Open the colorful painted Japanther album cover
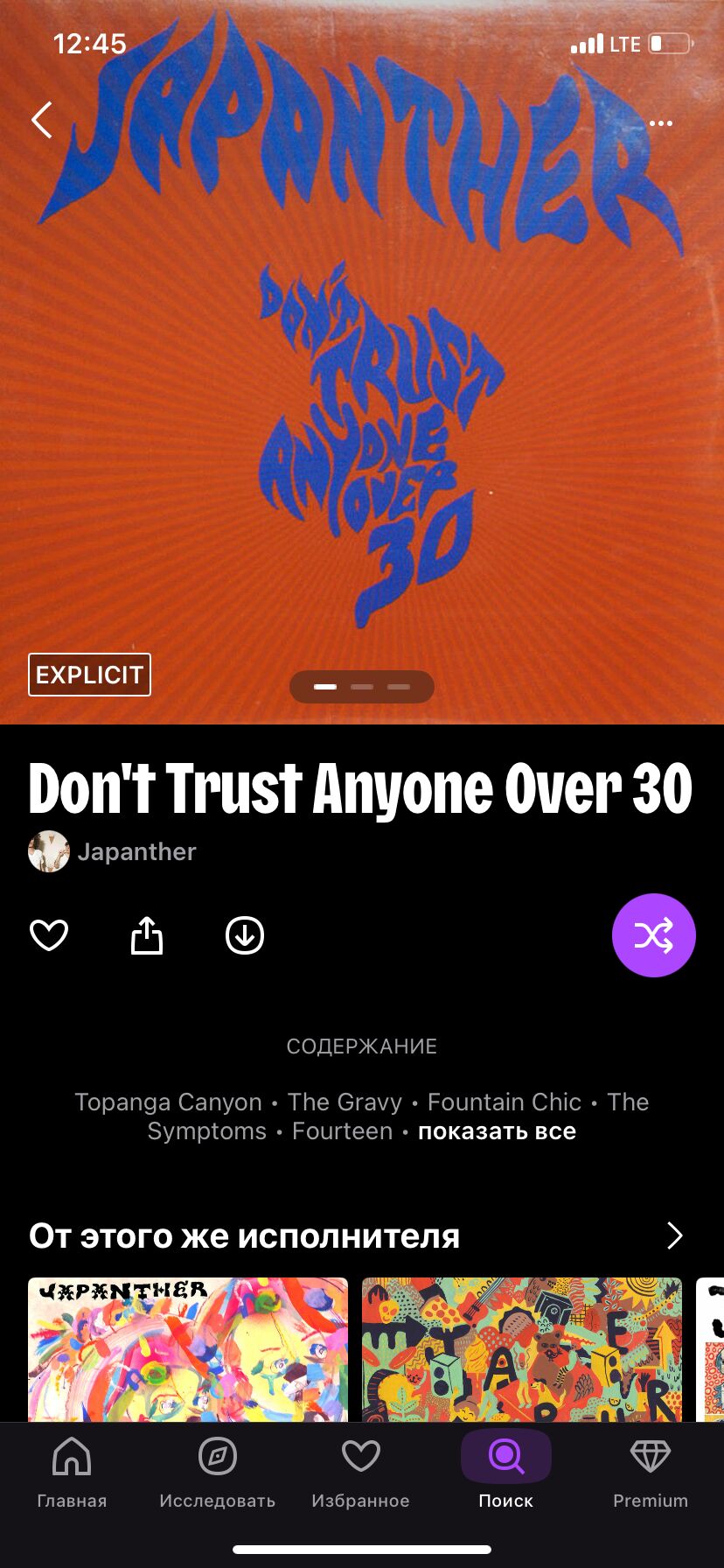 point(188,1347)
